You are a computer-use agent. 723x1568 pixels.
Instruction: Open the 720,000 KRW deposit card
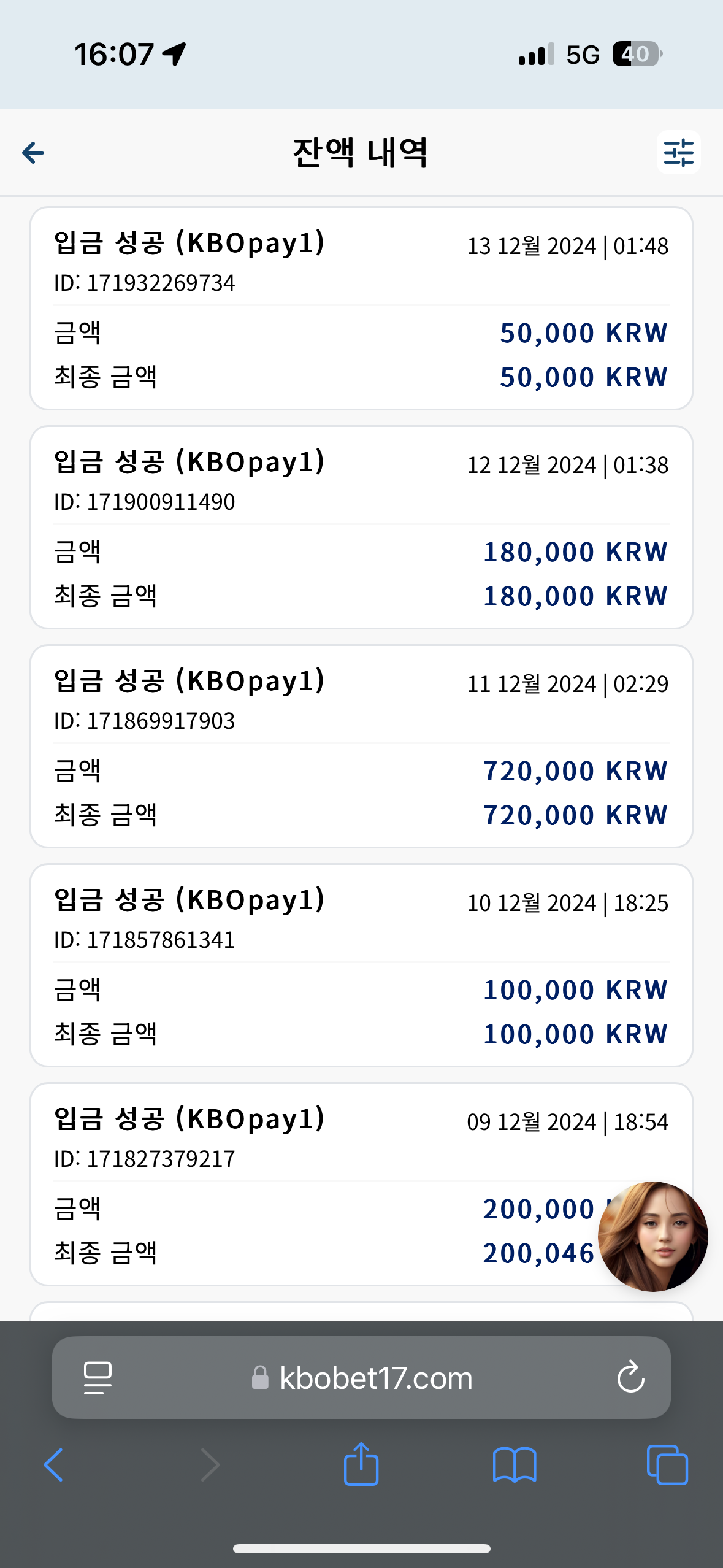[x=361, y=746]
